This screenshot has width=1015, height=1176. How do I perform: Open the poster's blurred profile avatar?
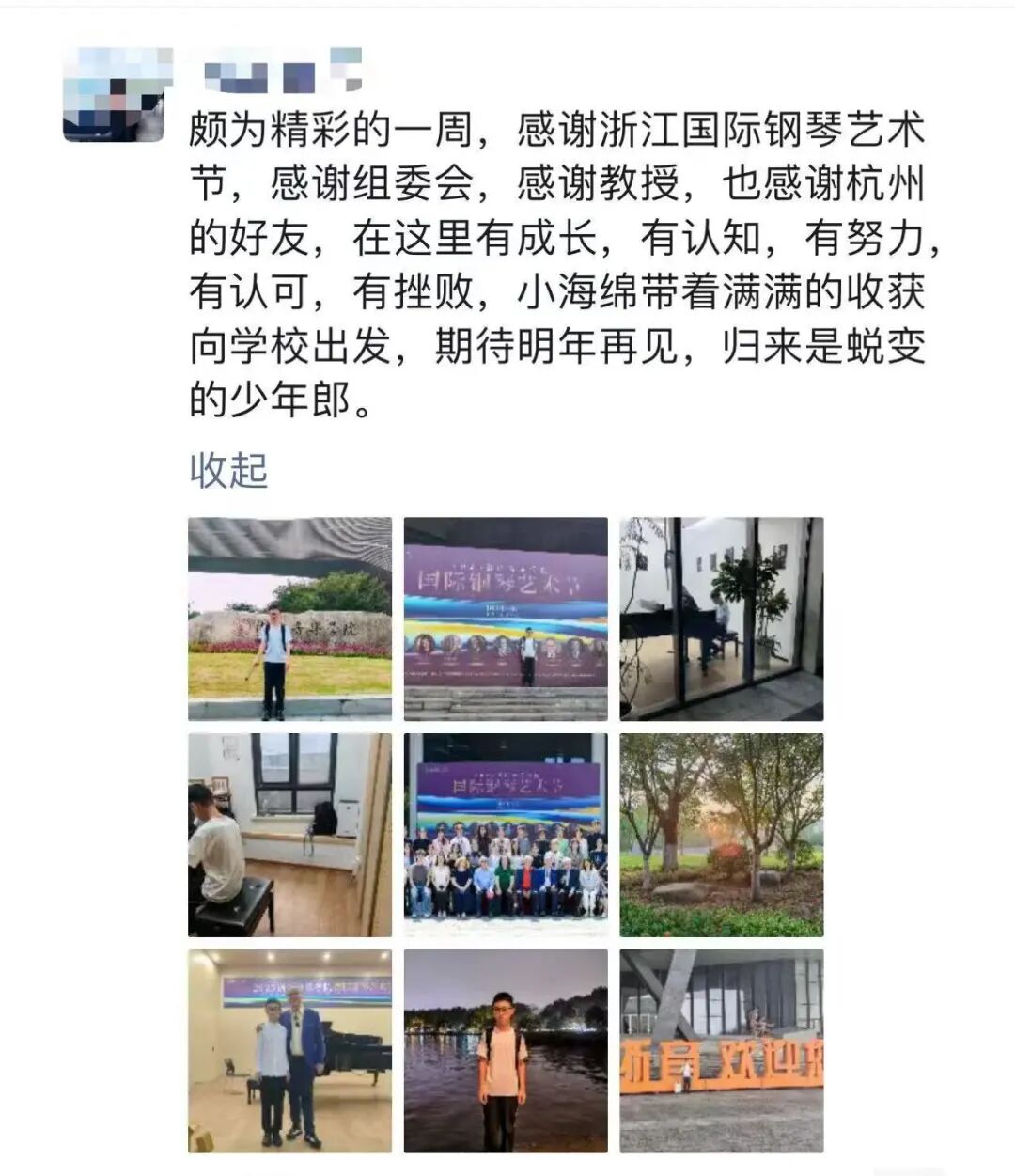click(117, 94)
